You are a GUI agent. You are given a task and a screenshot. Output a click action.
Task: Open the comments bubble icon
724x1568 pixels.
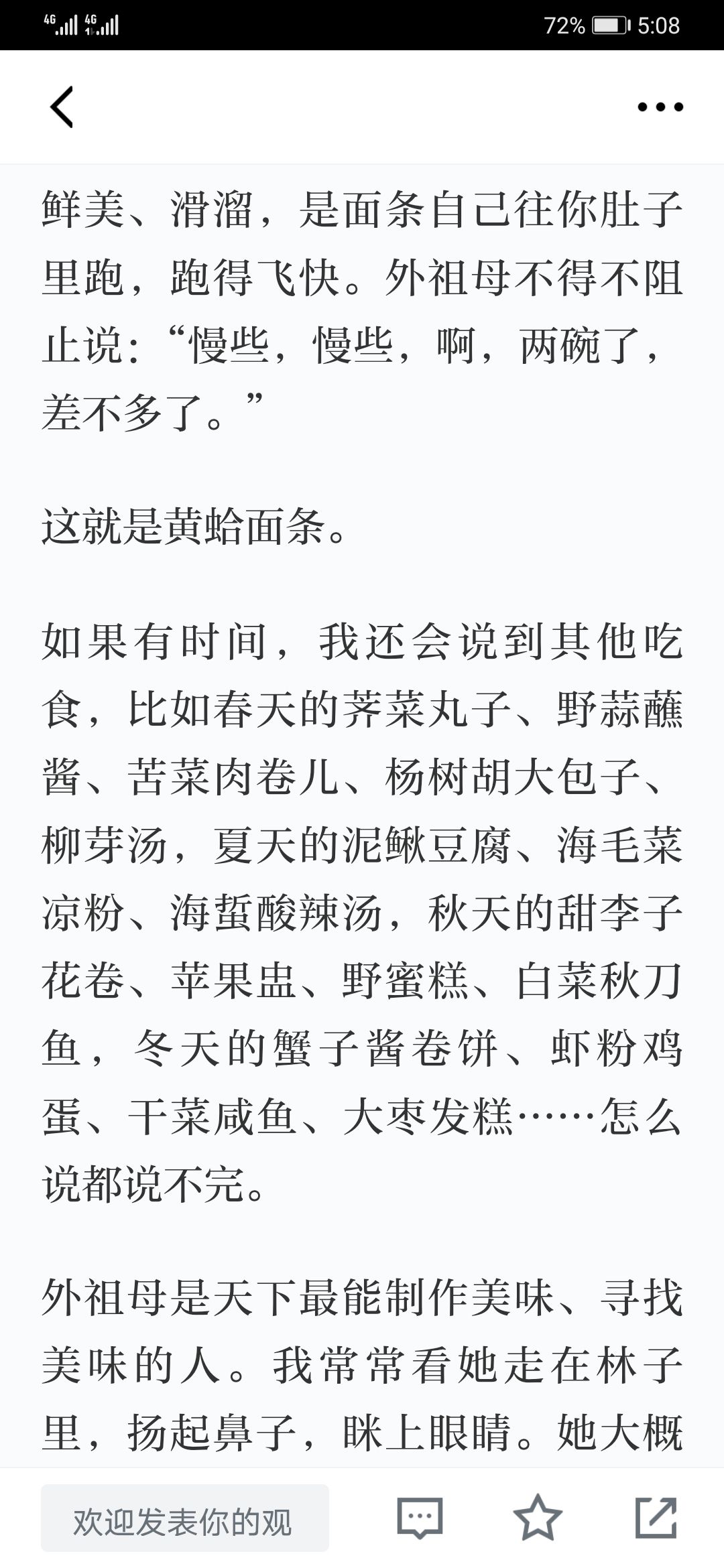420,1518
